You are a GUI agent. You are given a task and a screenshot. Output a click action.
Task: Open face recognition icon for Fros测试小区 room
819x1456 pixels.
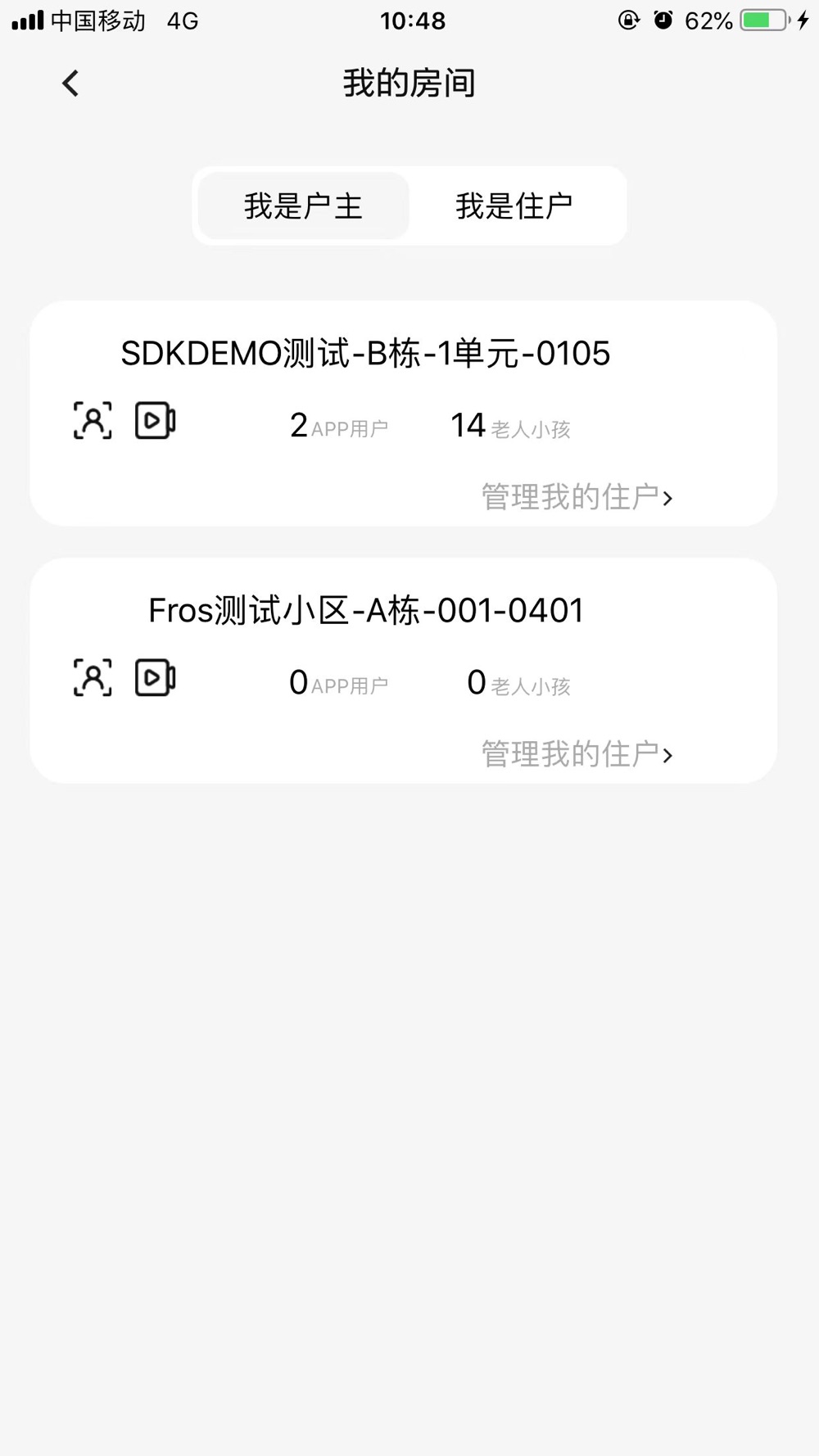[93, 678]
